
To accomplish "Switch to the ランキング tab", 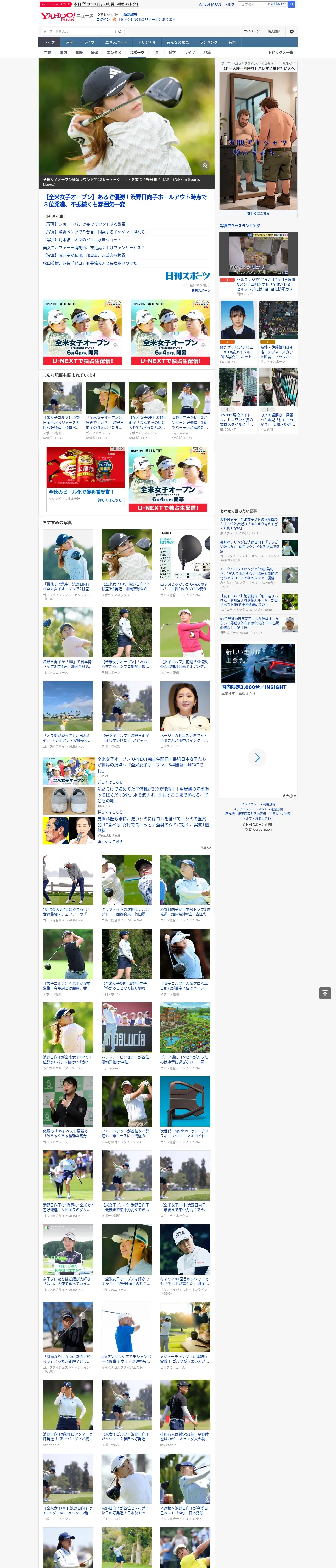I will [209, 42].
